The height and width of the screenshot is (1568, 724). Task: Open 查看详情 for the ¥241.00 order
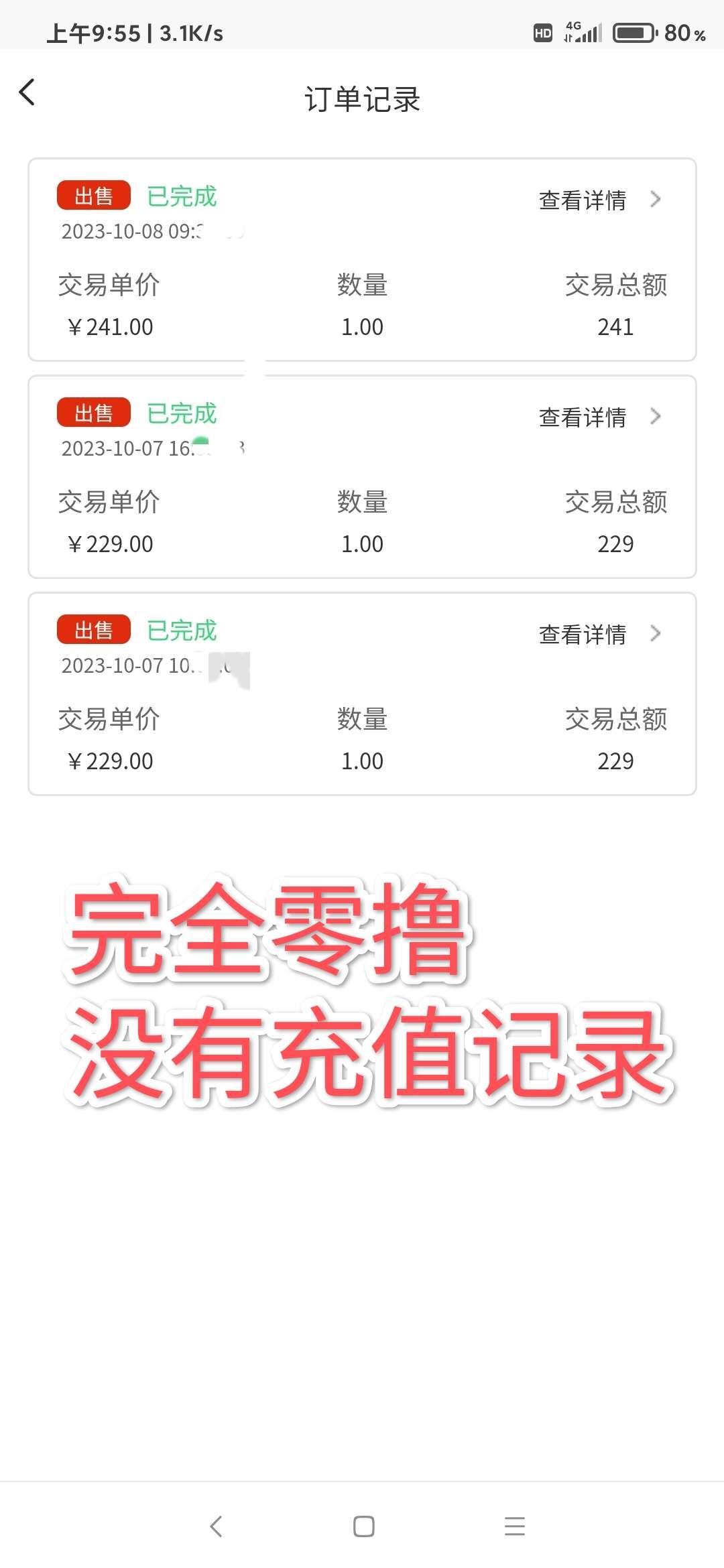coord(600,200)
